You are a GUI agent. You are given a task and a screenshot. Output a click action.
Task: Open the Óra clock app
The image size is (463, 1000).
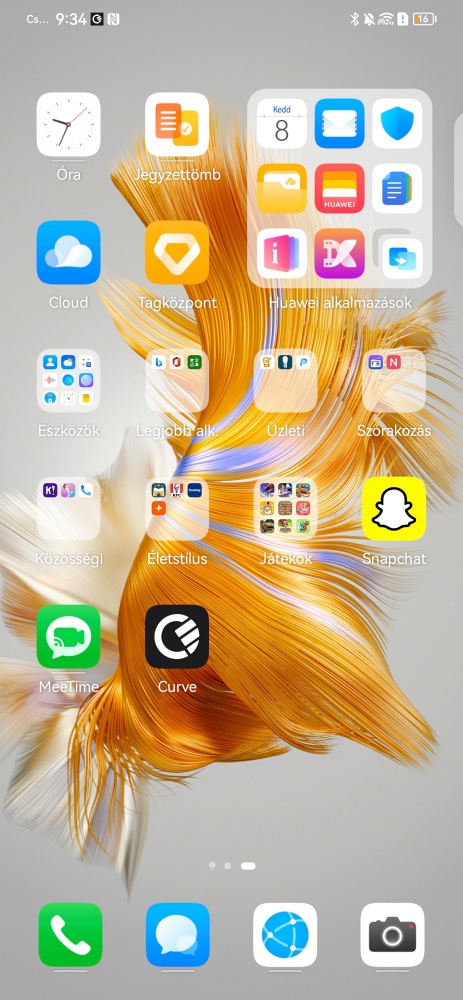[68, 125]
